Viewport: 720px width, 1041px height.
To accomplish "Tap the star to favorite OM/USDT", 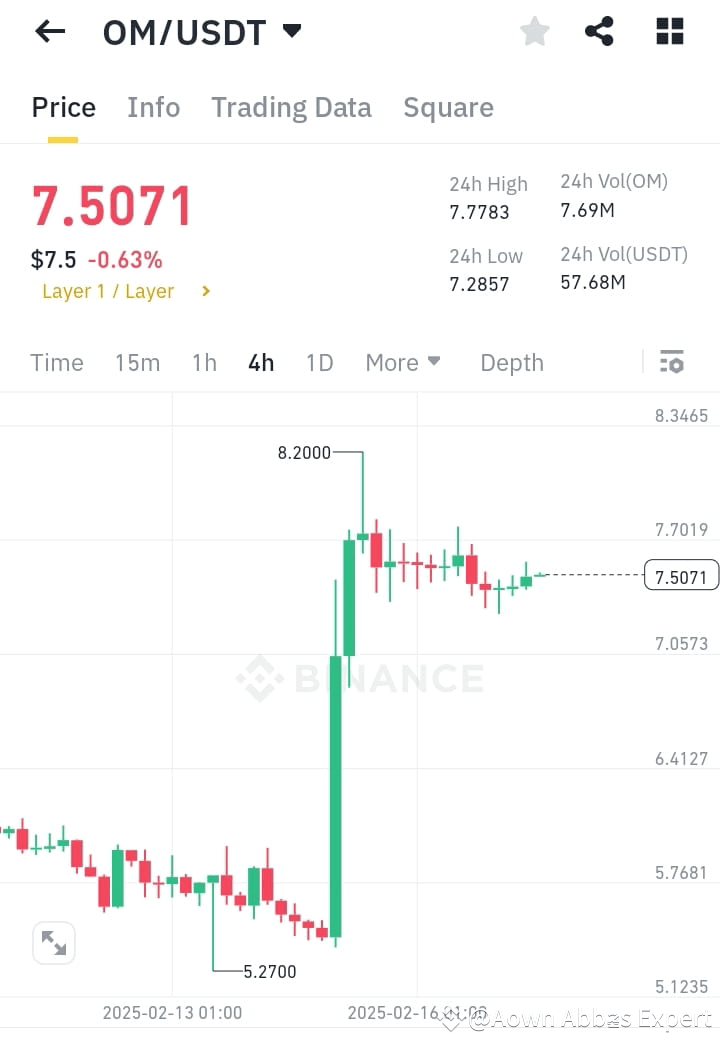I will pos(534,31).
